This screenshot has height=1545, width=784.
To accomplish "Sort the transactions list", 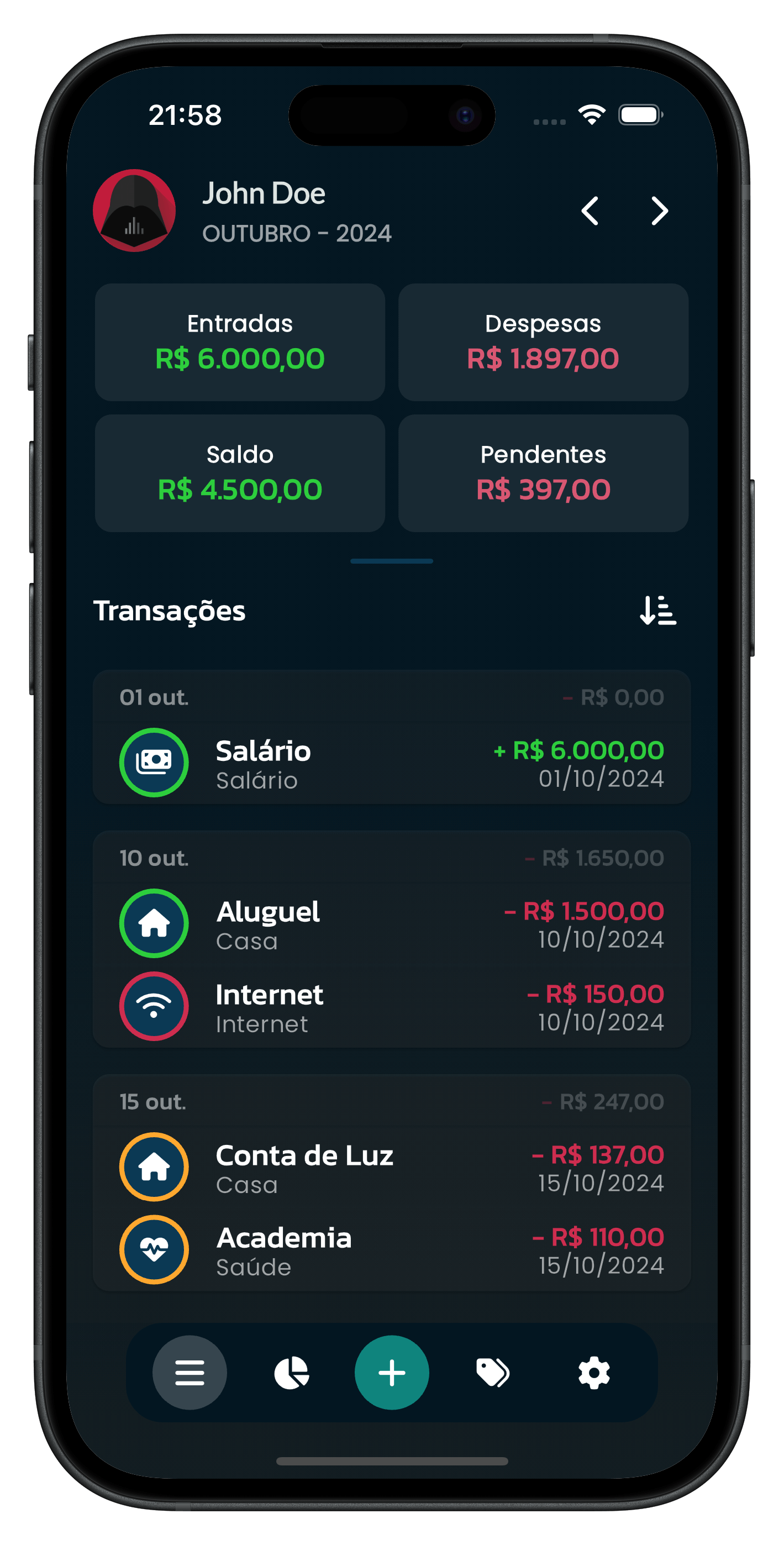I will click(x=658, y=611).
